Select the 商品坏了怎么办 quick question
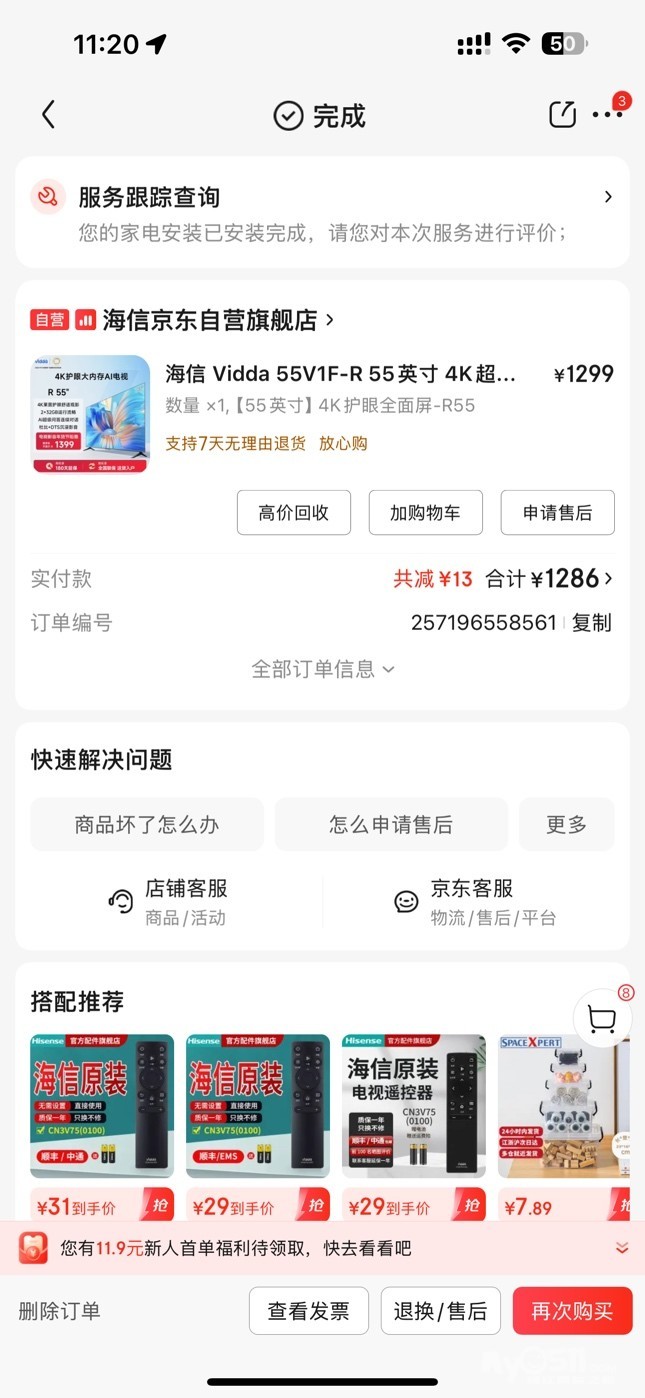The width and height of the screenshot is (645, 1398). click(x=147, y=824)
